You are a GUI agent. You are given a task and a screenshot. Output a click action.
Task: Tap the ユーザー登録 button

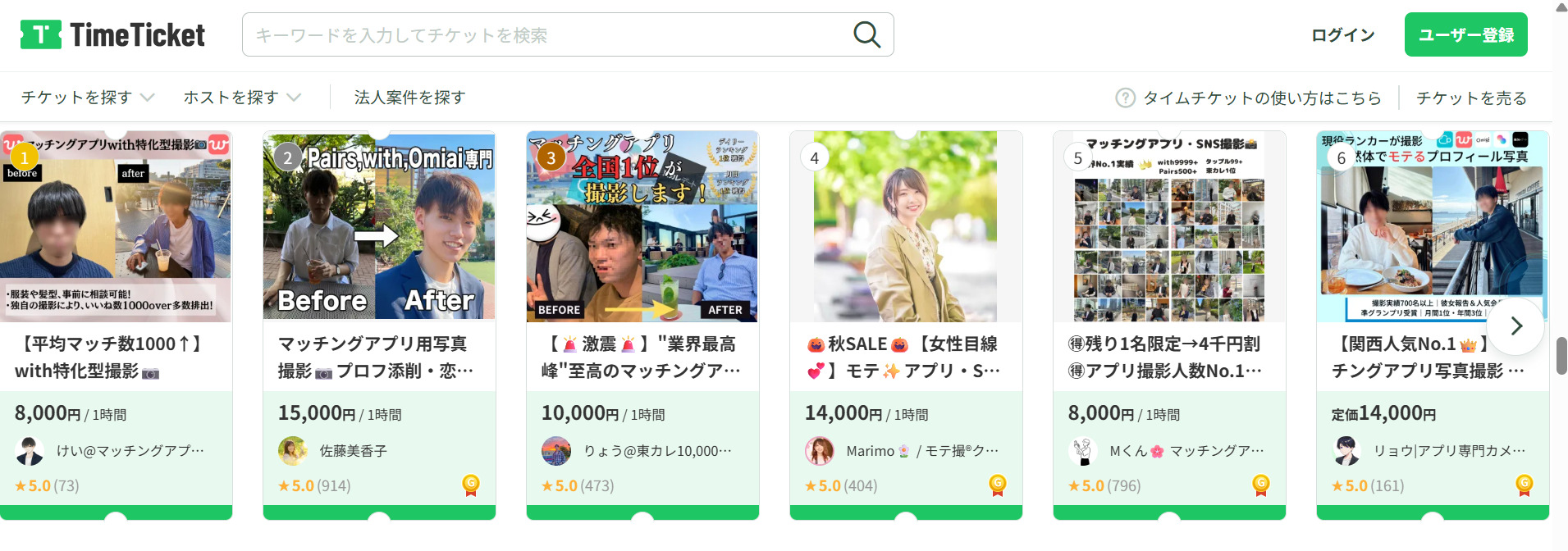click(x=1465, y=35)
